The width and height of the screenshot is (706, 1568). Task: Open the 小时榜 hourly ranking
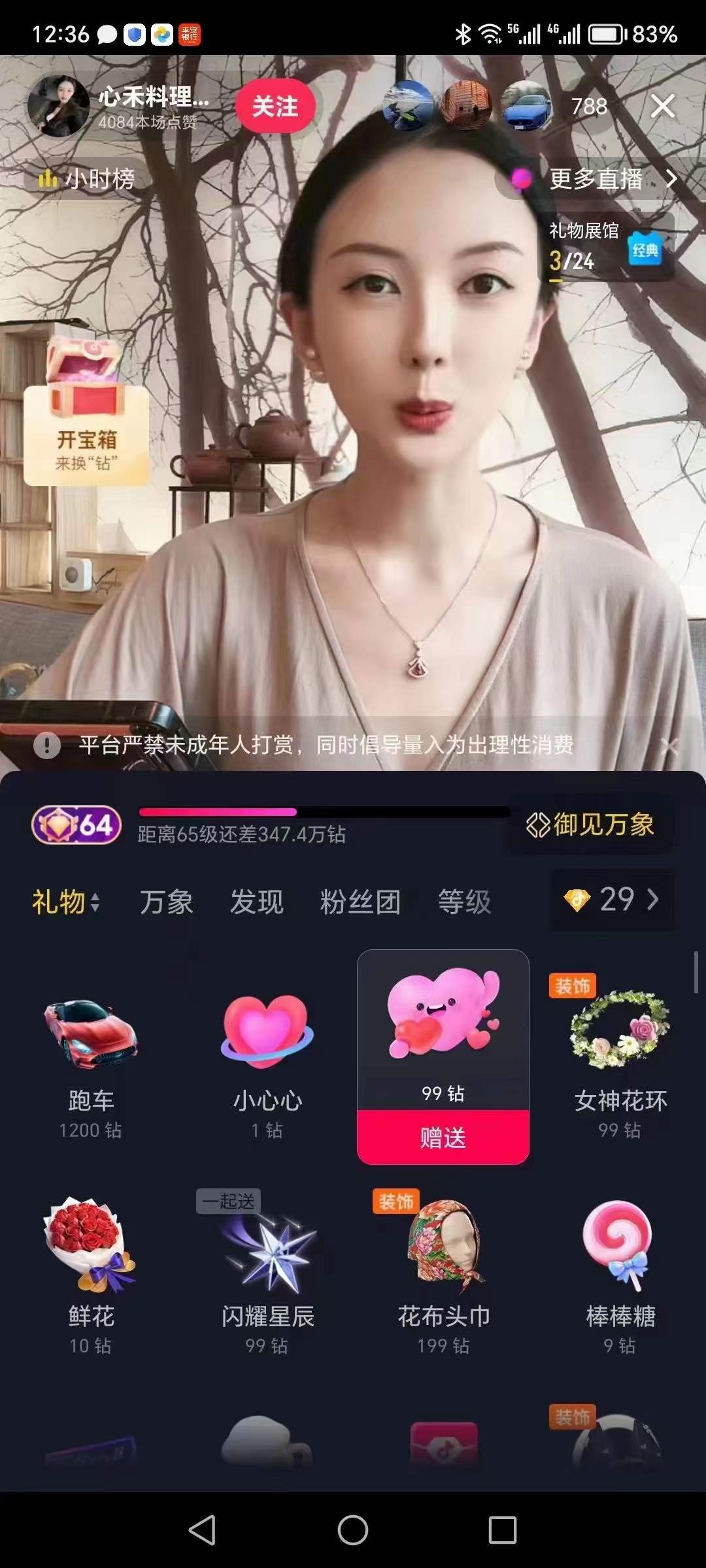coord(87,178)
